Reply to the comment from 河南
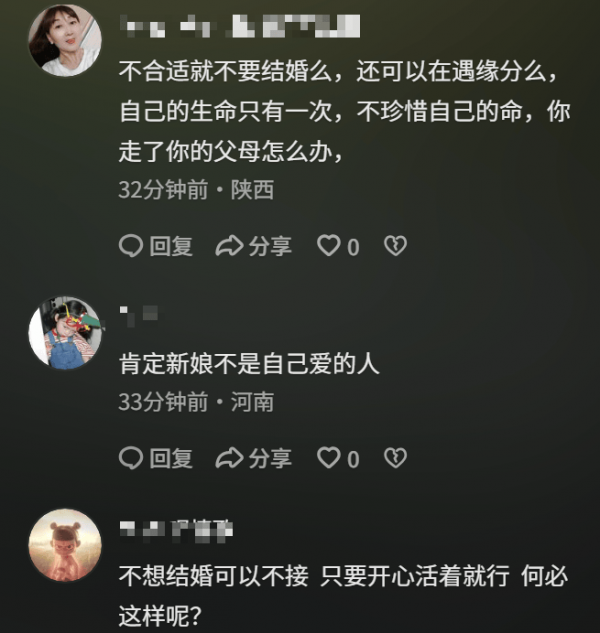 [156, 458]
